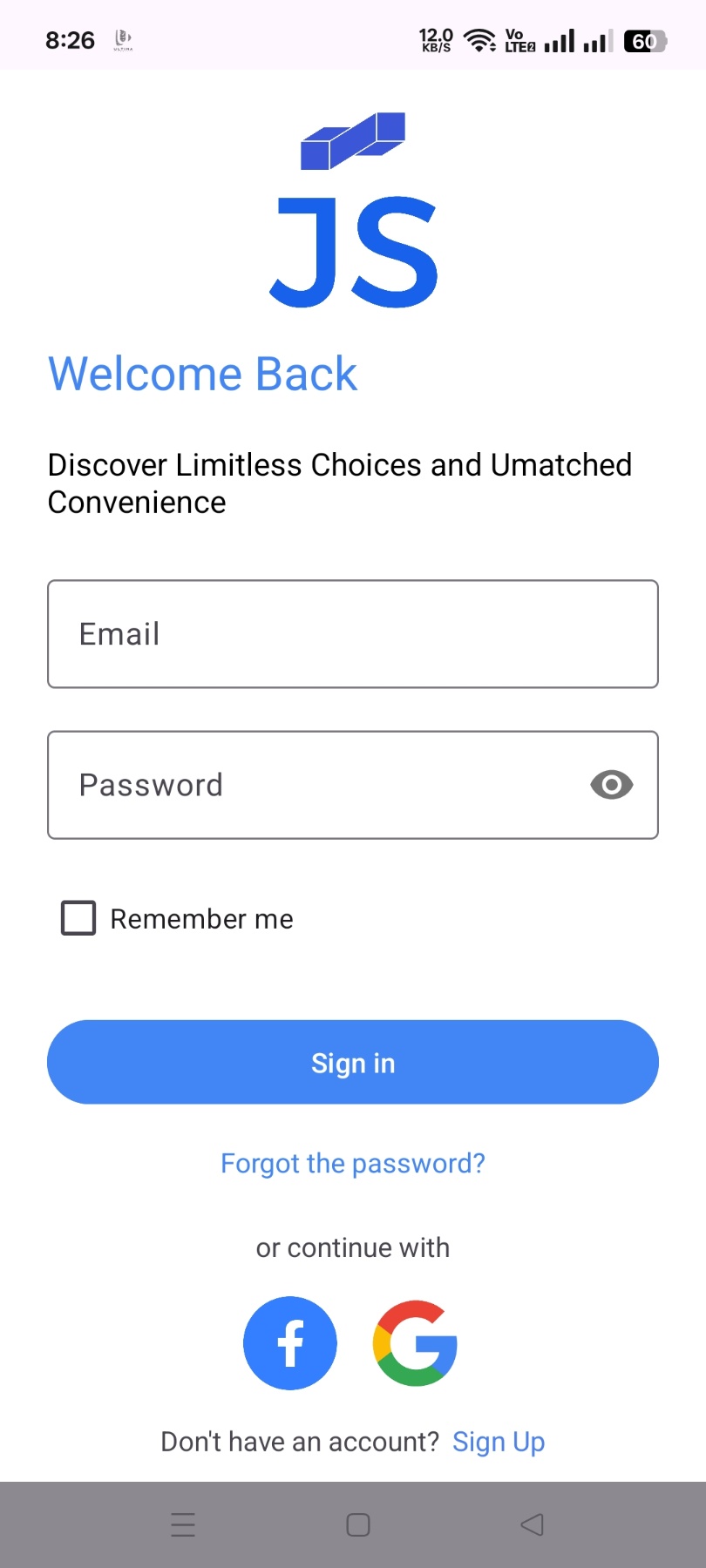Continue with Facebook

pos(290,1342)
